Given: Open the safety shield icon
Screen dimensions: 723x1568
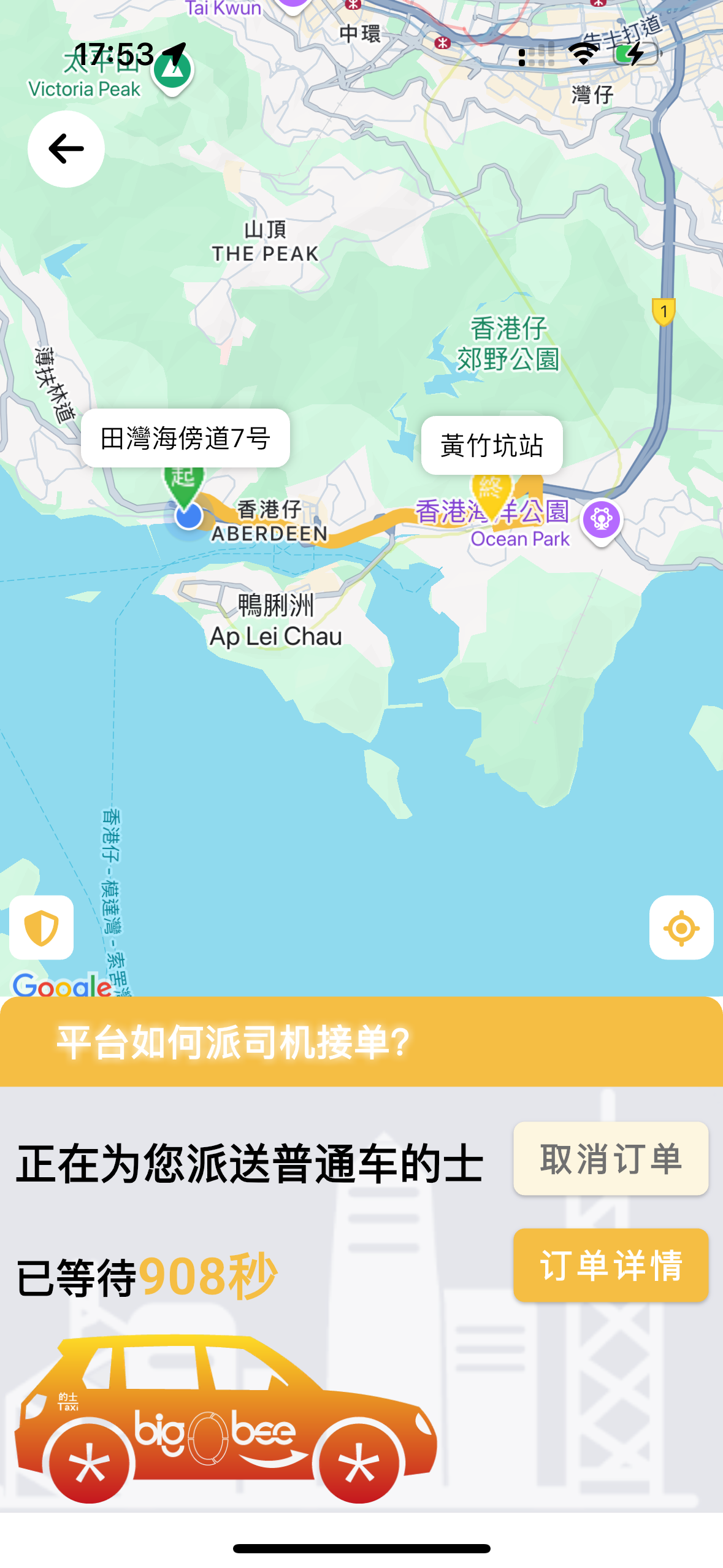Looking at the screenshot, I should coord(42,927).
